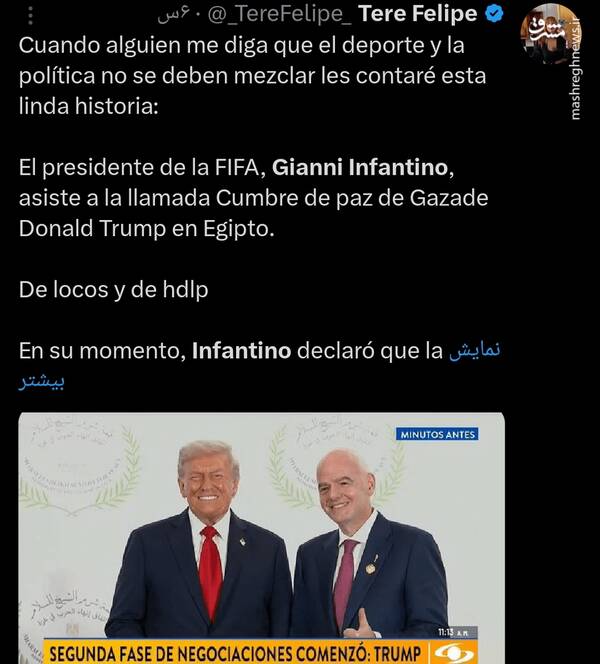600x664 pixels.
Task: Open the attached Trump and Infantino image
Action: coord(262,538)
